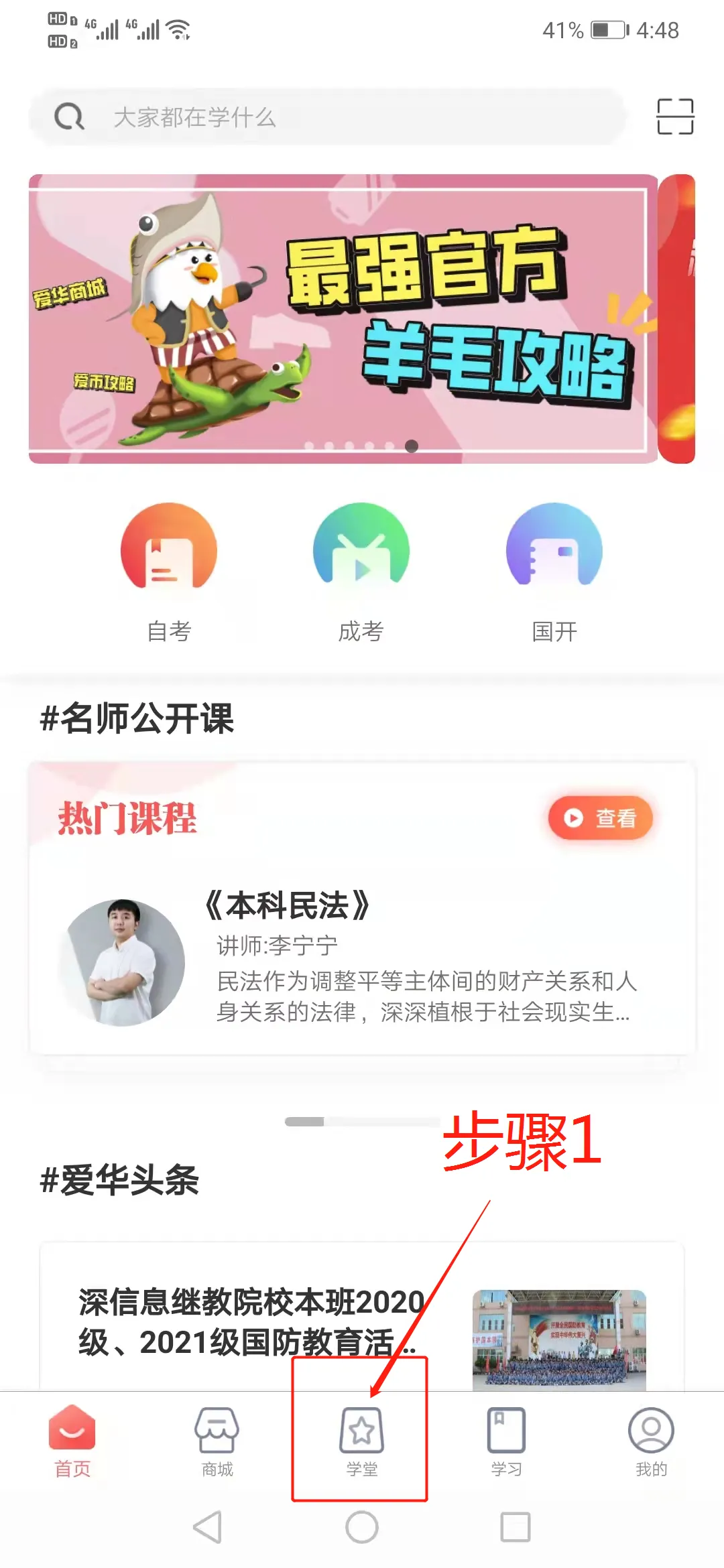724x1568 pixels.
Task: Tap the QR scan icon near search bar
Action: point(674,115)
